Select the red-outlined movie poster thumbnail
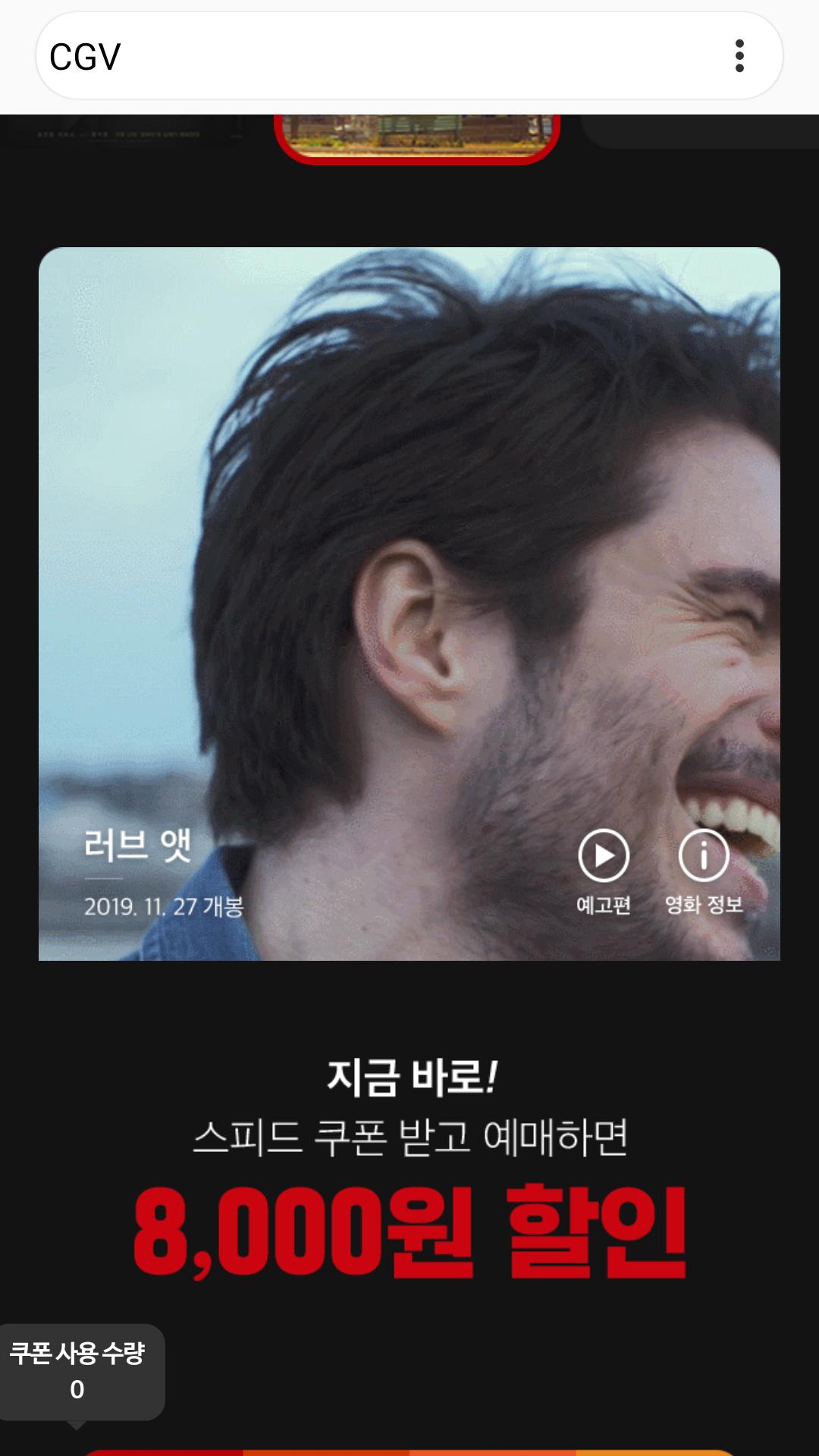Image resolution: width=819 pixels, height=1456 pixels. tap(417, 135)
